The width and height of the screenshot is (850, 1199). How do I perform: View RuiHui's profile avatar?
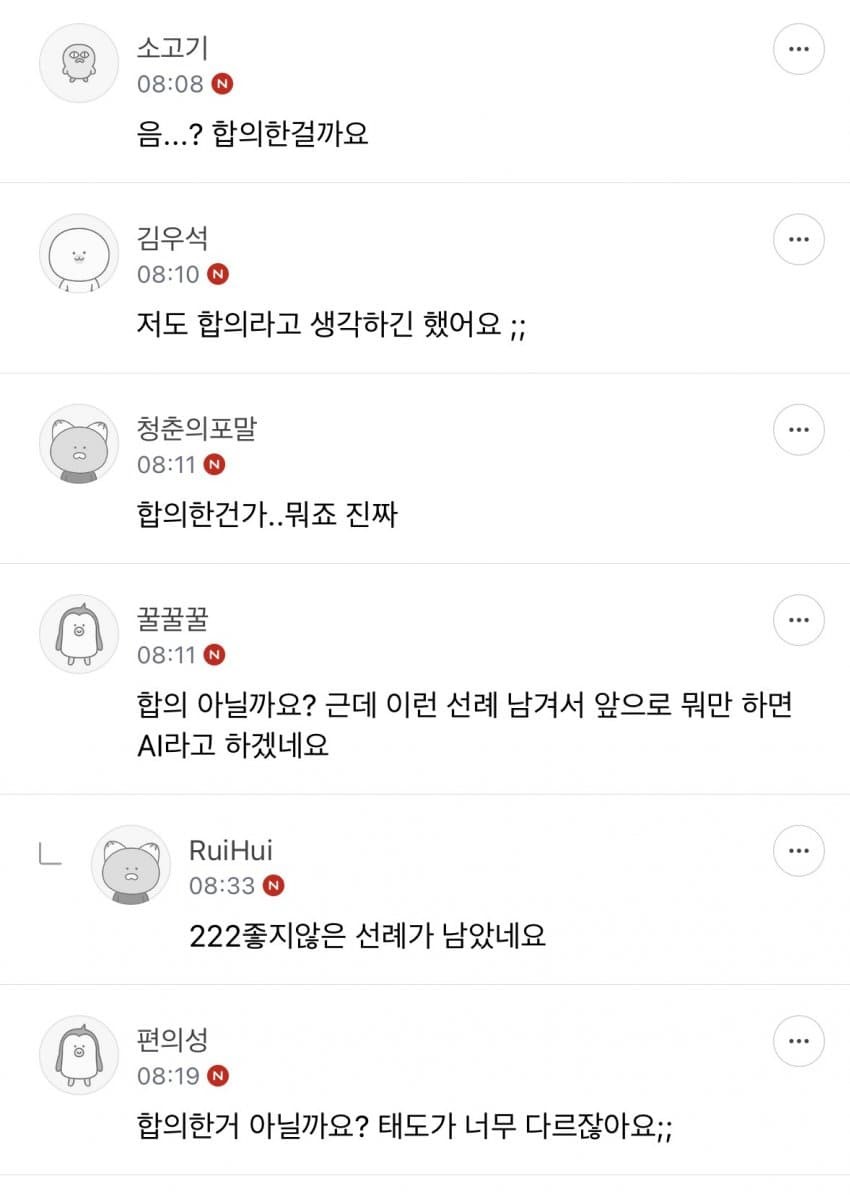coord(131,865)
